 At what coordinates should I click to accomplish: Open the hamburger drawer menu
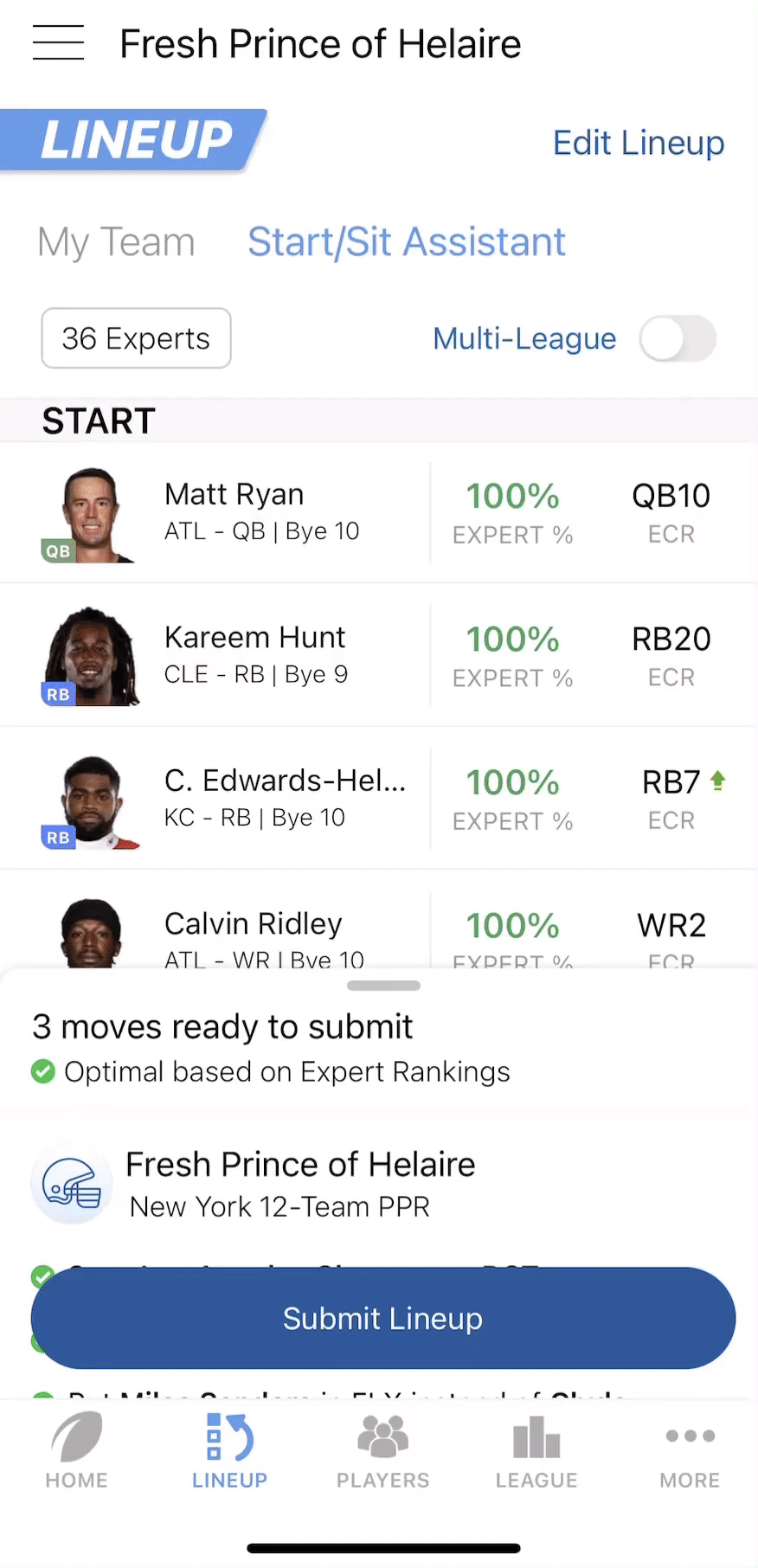click(58, 42)
